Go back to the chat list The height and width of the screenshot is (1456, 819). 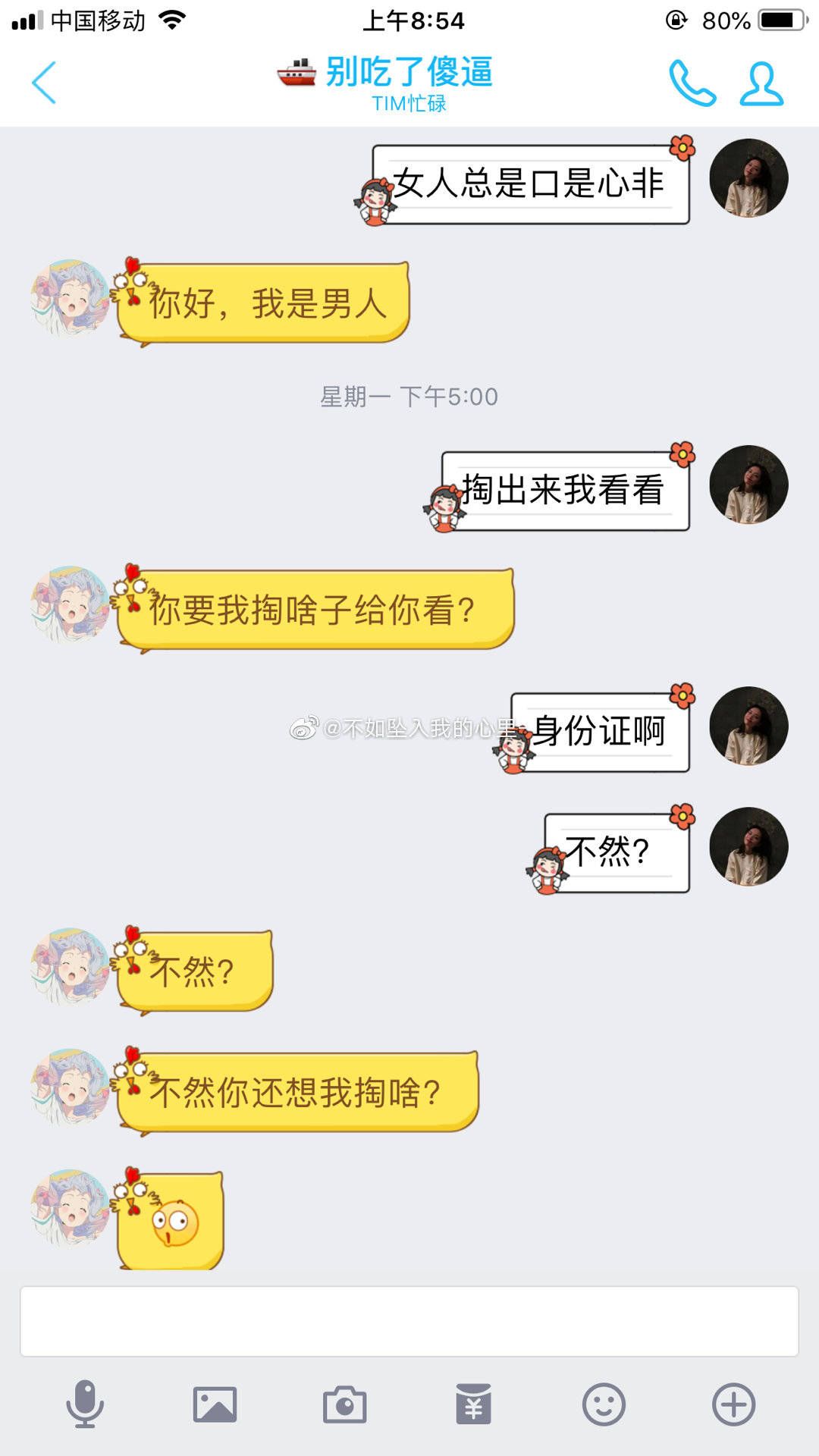pos(44,83)
